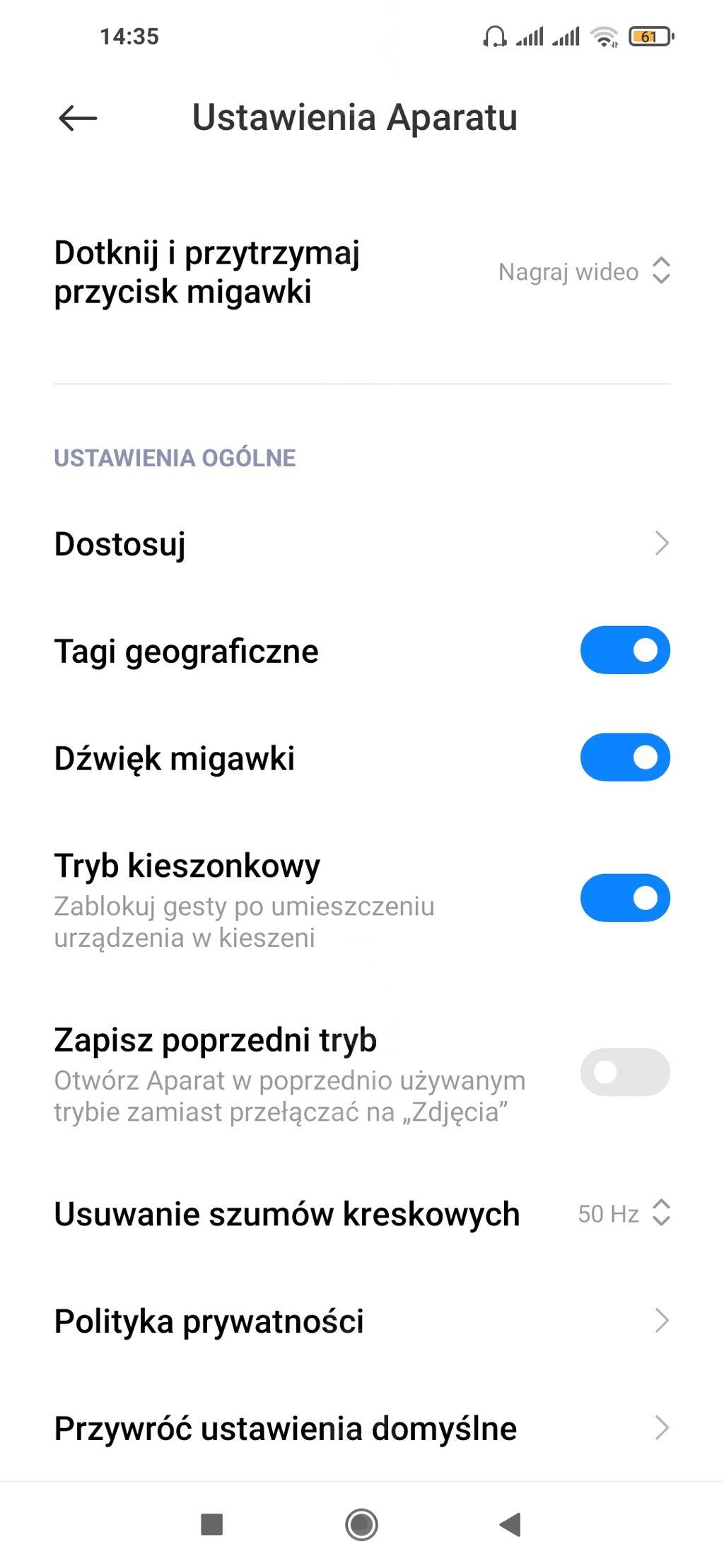724x1568 pixels.
Task: Toggle Tryb kieszonkowy off
Action: click(624, 898)
